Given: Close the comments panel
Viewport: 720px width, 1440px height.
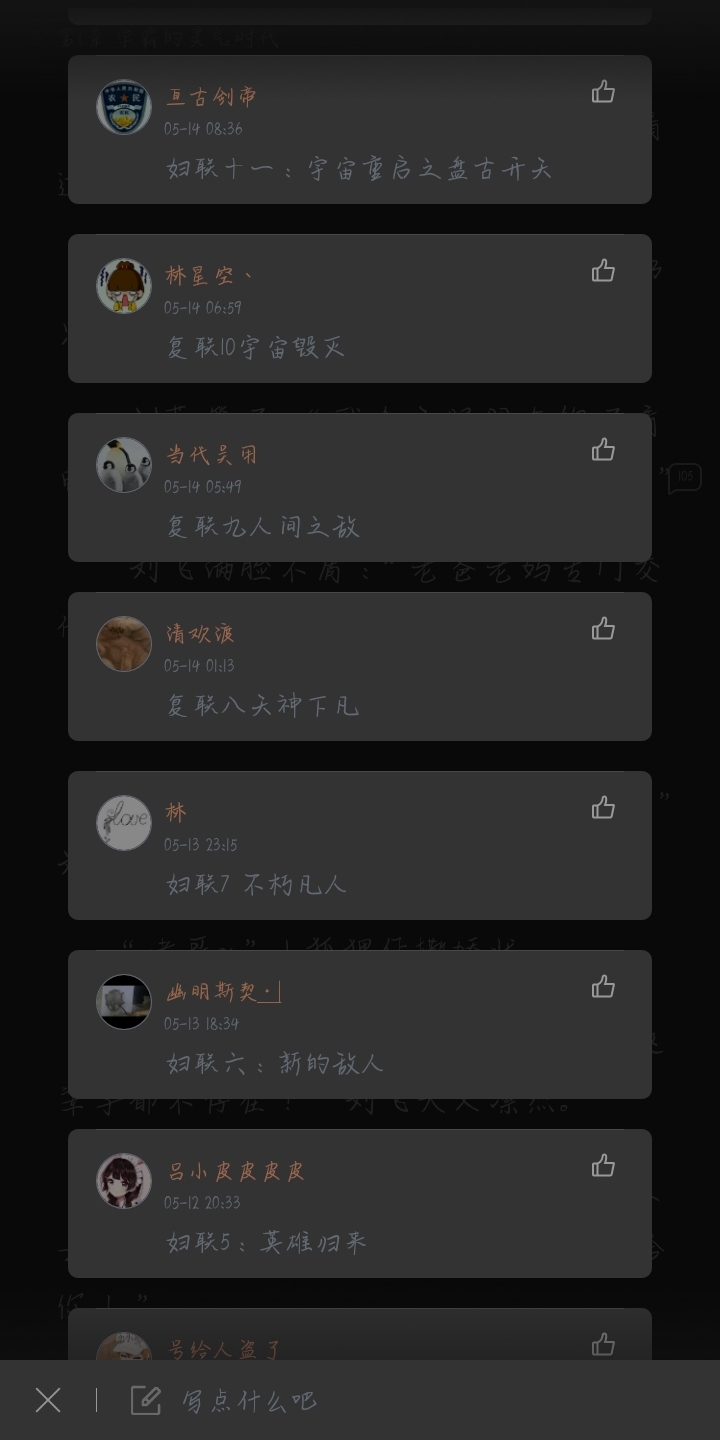Looking at the screenshot, I should pyautogui.click(x=48, y=1400).
